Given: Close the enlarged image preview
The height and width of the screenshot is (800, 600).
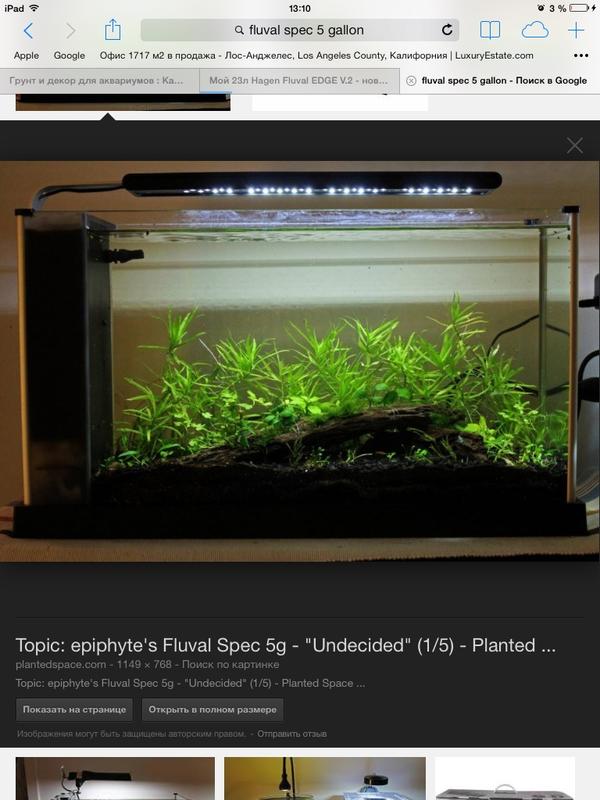Looking at the screenshot, I should click(x=574, y=145).
